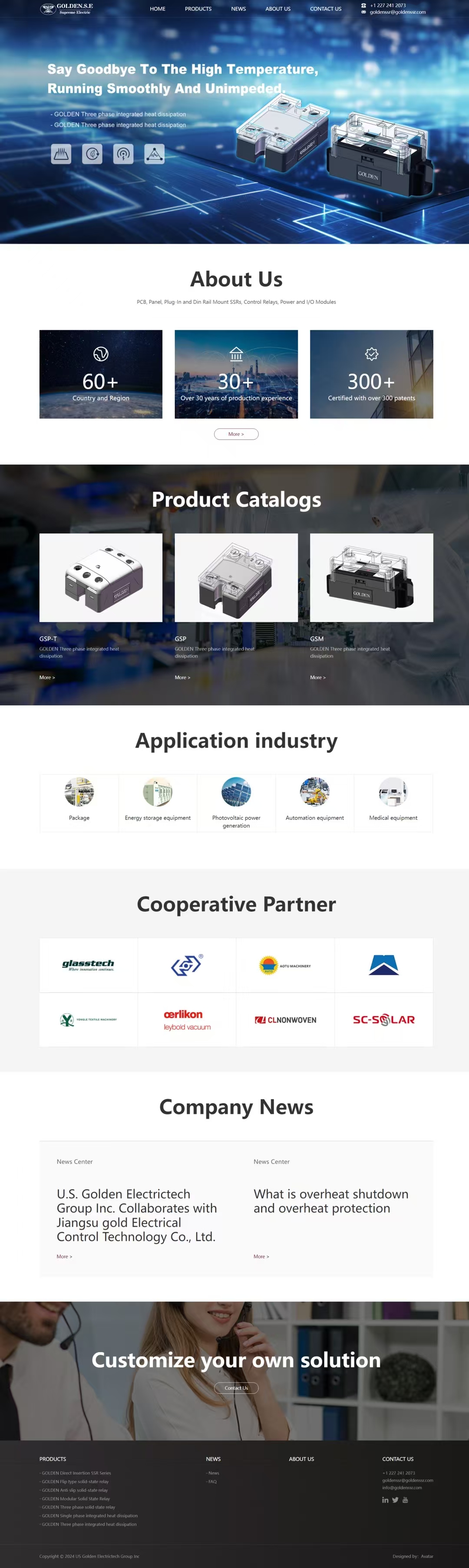
Task: Open the GSM product image
Action: coord(371,578)
